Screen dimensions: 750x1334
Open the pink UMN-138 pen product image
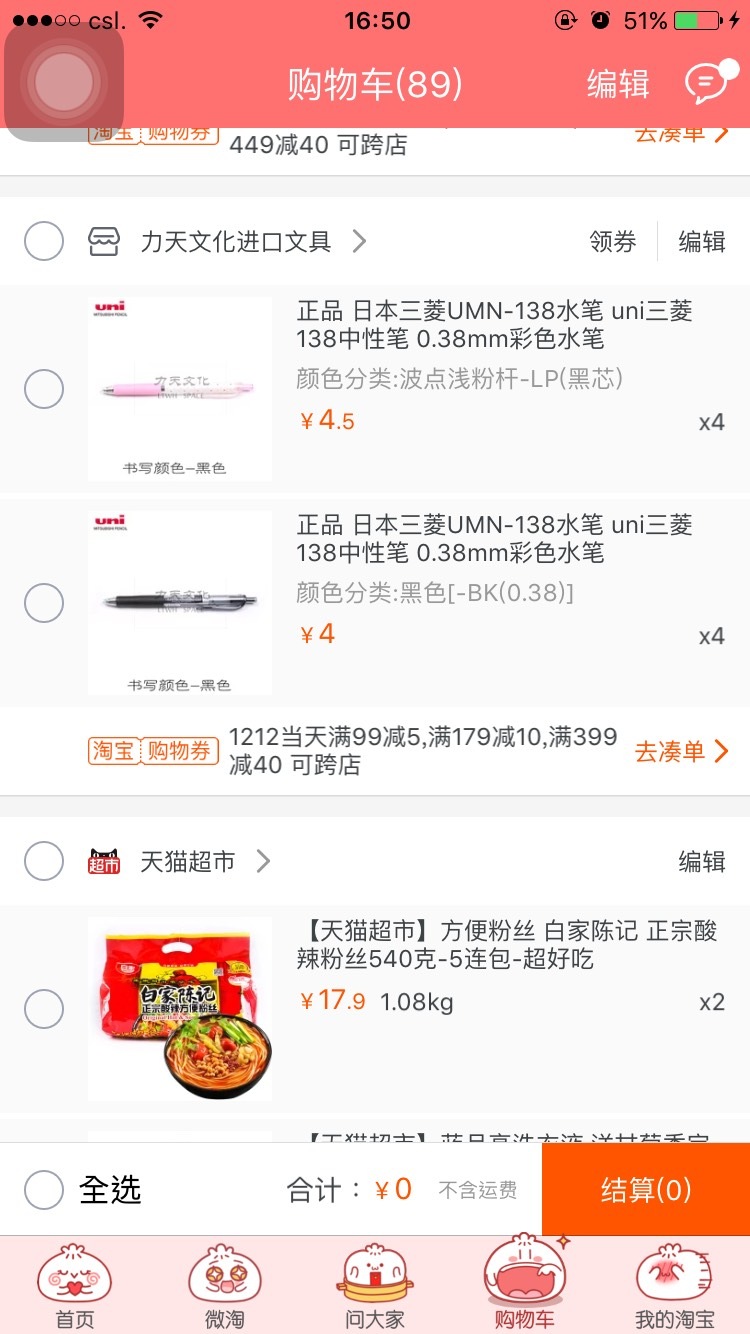(x=180, y=389)
